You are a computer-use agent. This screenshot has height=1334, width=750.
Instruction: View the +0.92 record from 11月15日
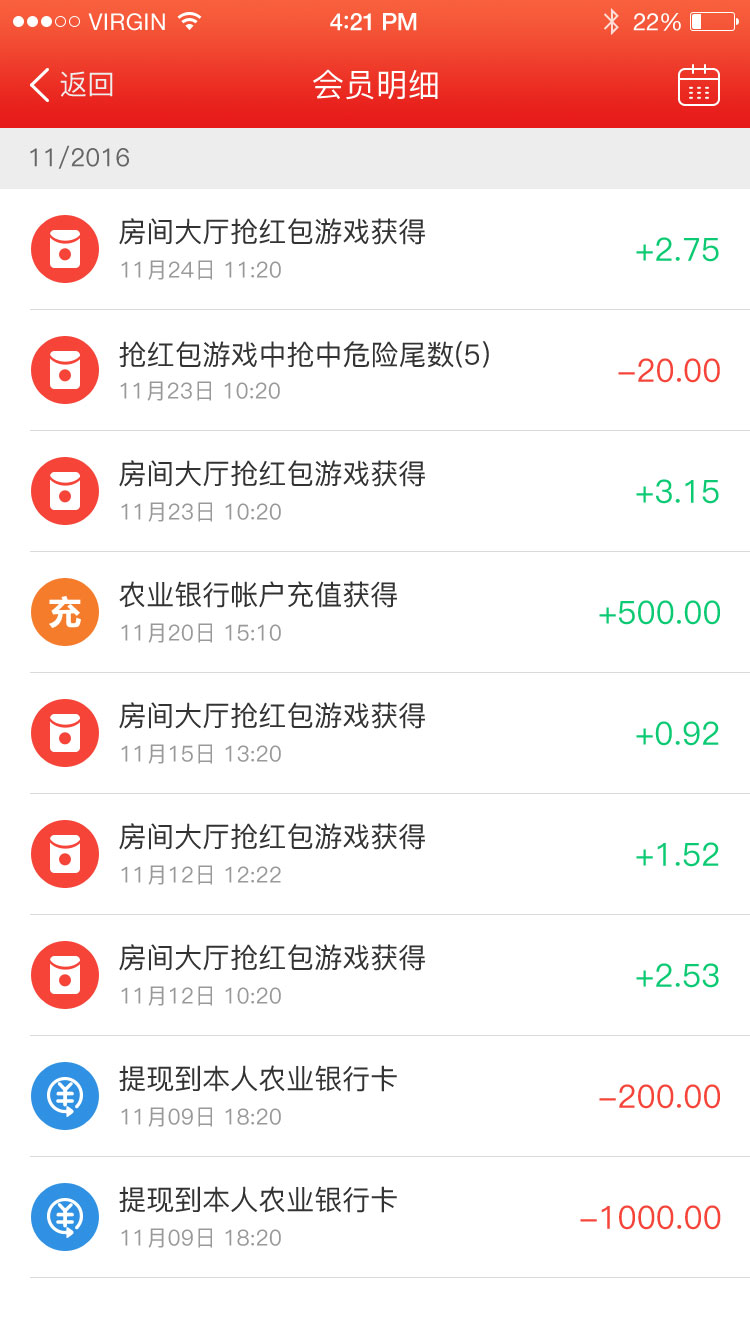tap(375, 734)
